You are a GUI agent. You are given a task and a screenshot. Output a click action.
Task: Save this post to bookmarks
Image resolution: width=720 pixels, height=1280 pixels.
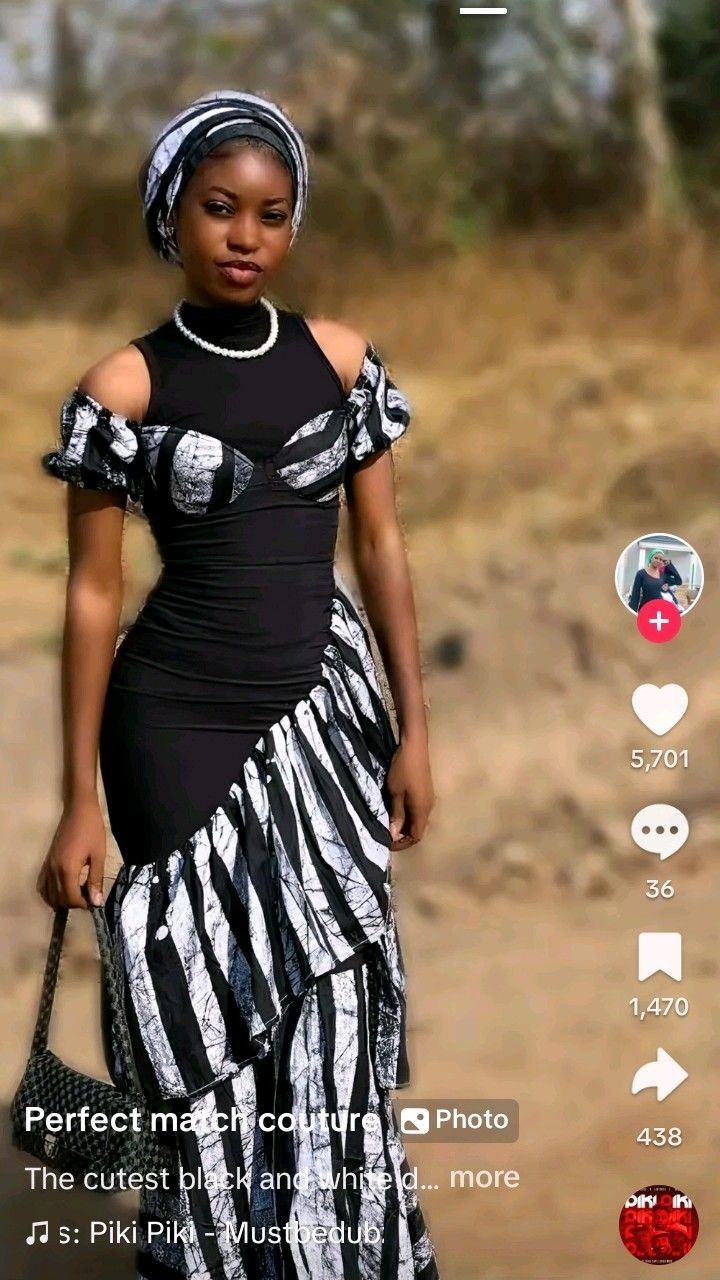[659, 957]
